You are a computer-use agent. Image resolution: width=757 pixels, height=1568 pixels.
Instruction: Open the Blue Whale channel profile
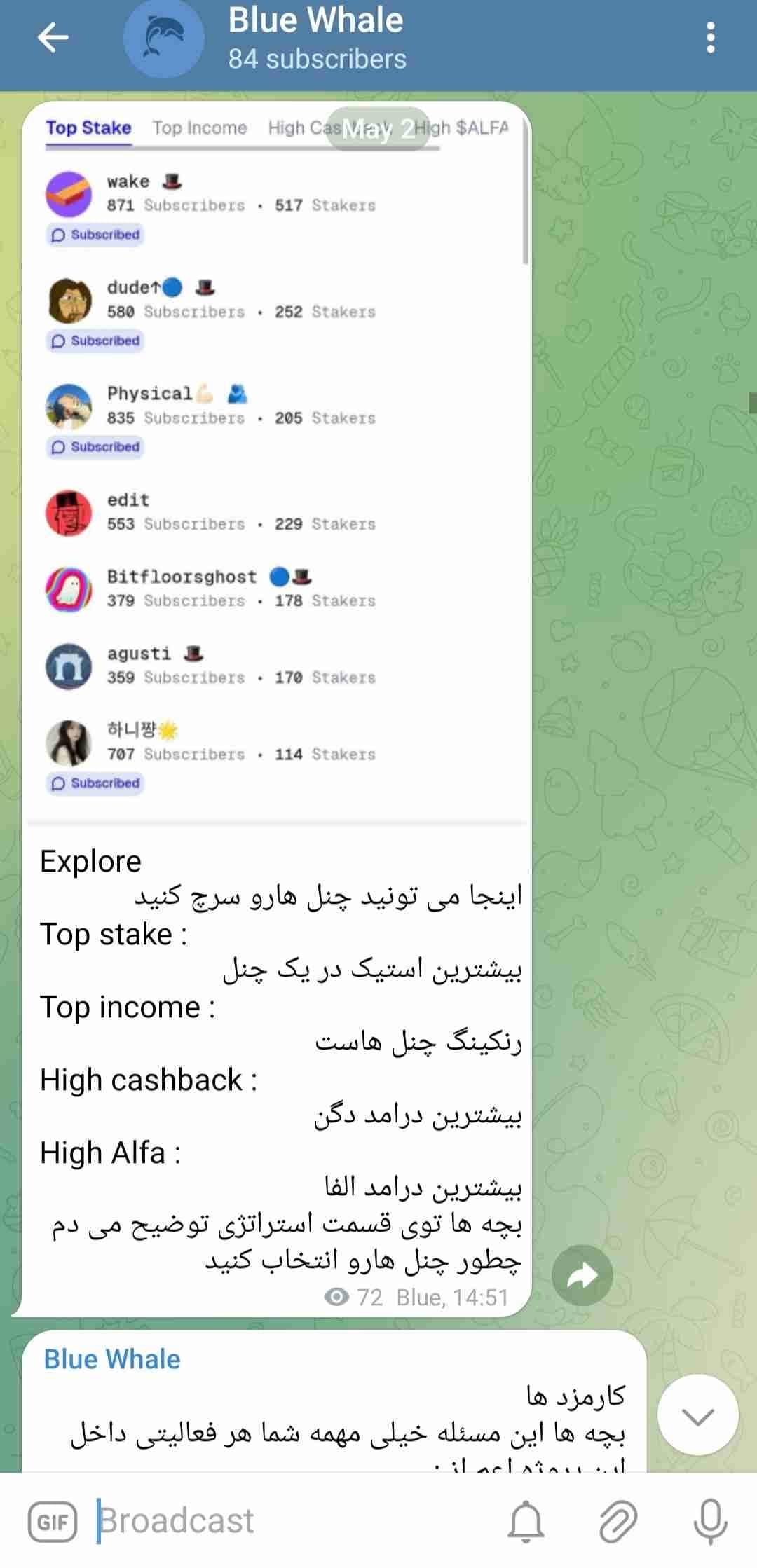(315, 38)
